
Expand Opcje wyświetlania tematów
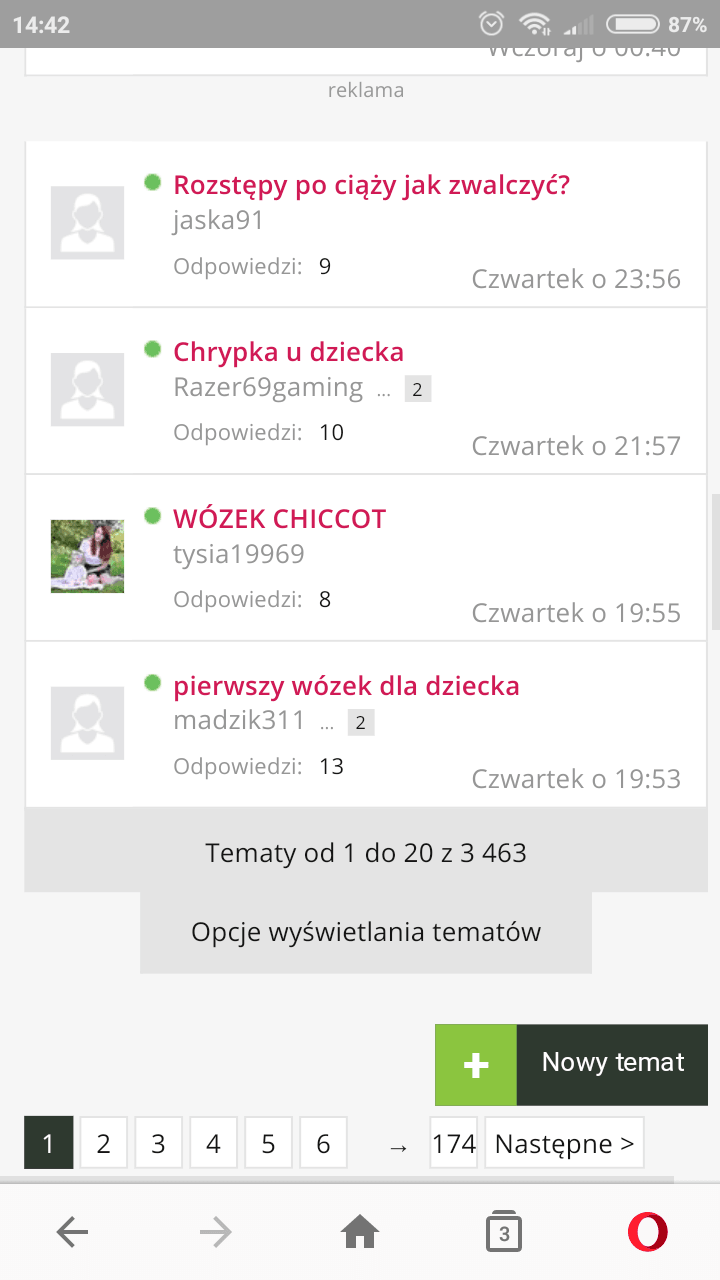coord(366,933)
